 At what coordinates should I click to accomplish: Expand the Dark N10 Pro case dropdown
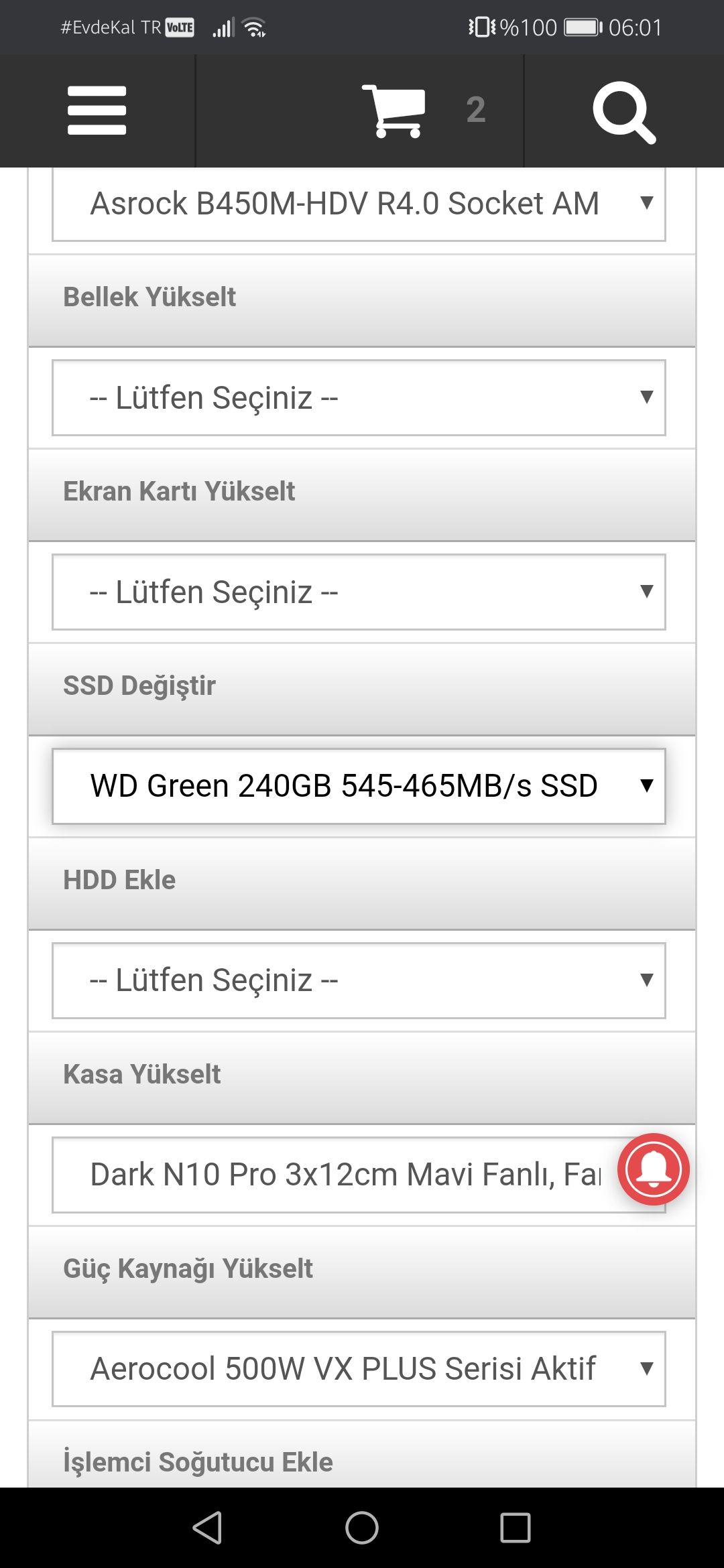[335, 1175]
